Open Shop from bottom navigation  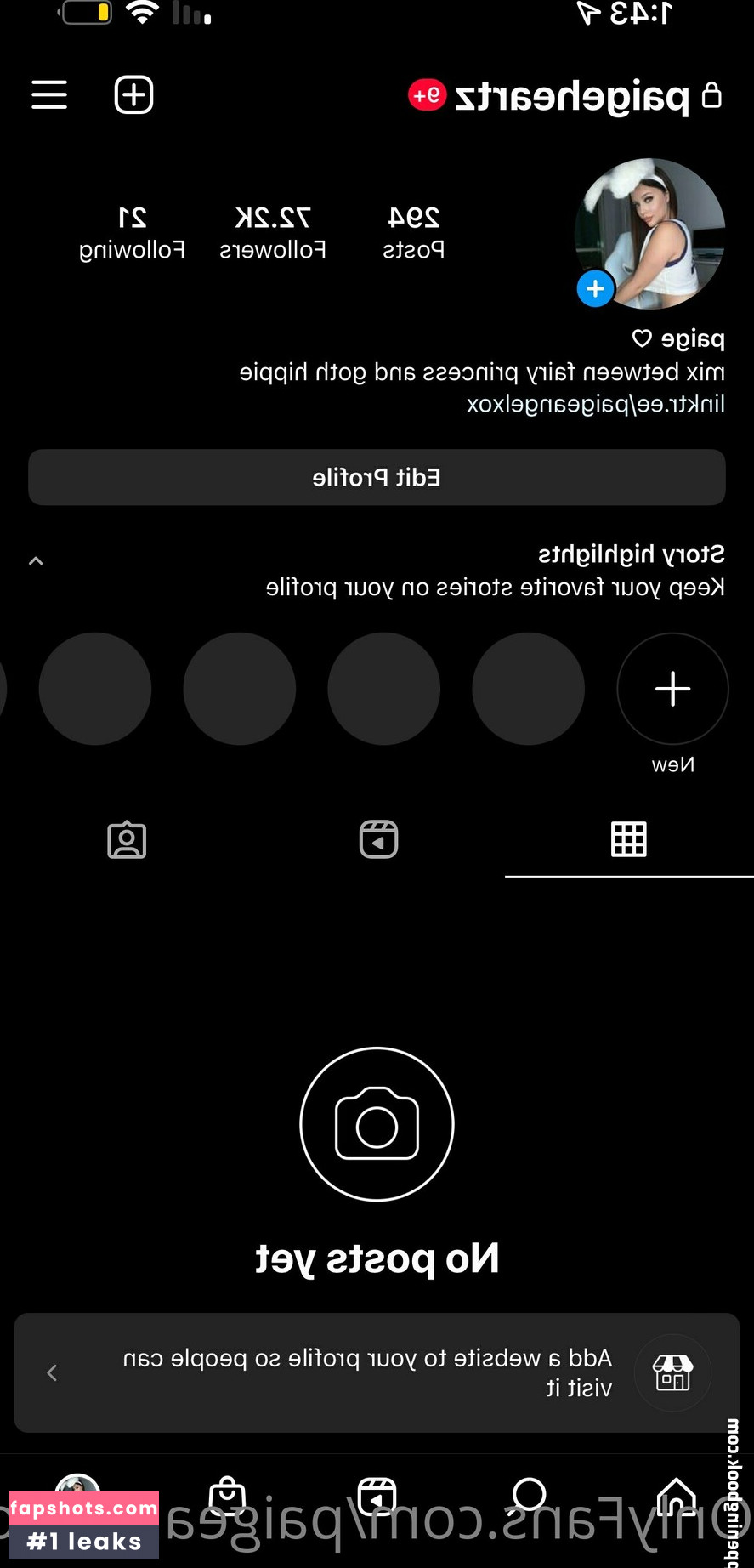coord(227,1497)
